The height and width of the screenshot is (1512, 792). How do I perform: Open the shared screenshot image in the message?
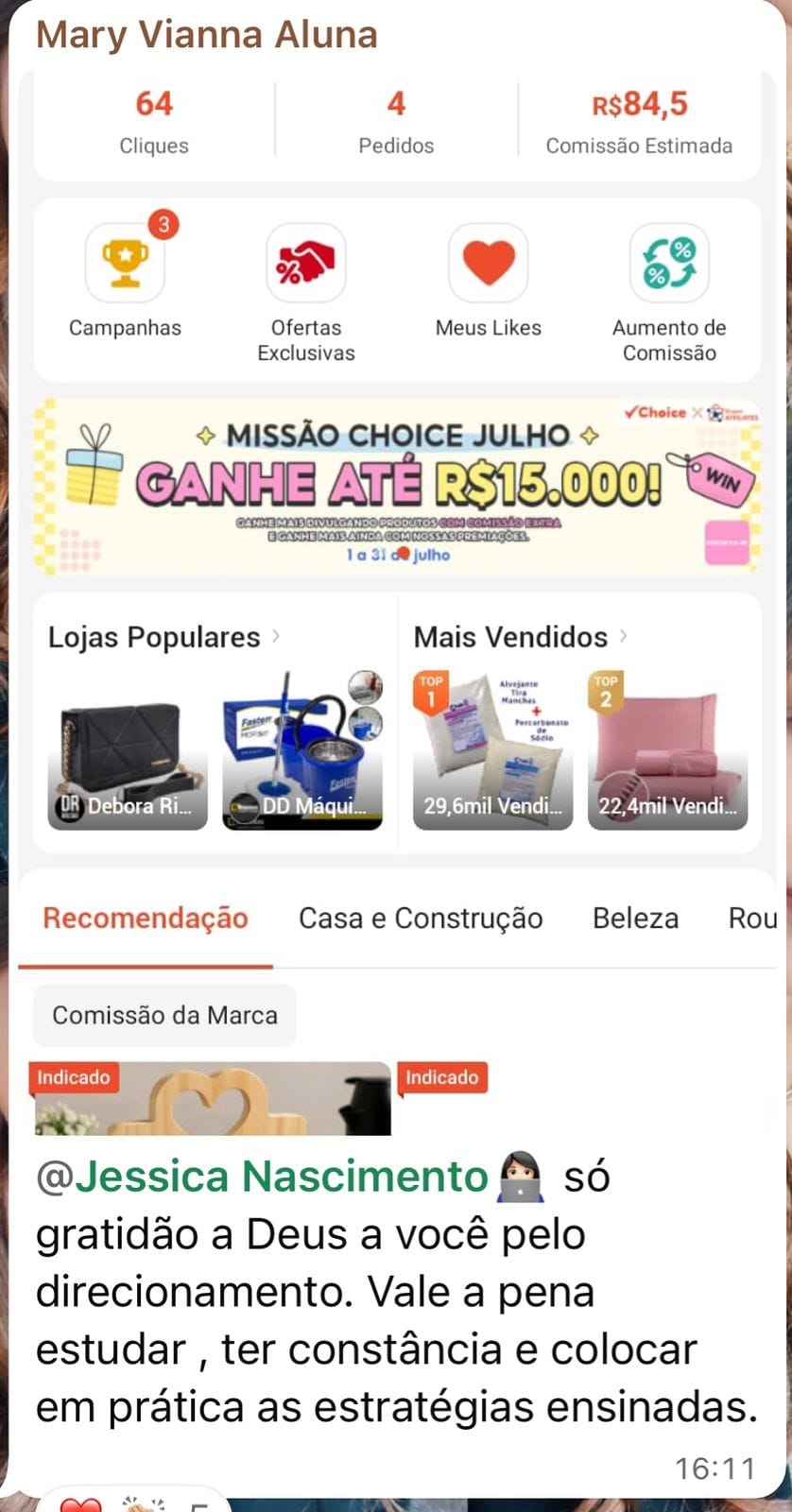[397, 605]
